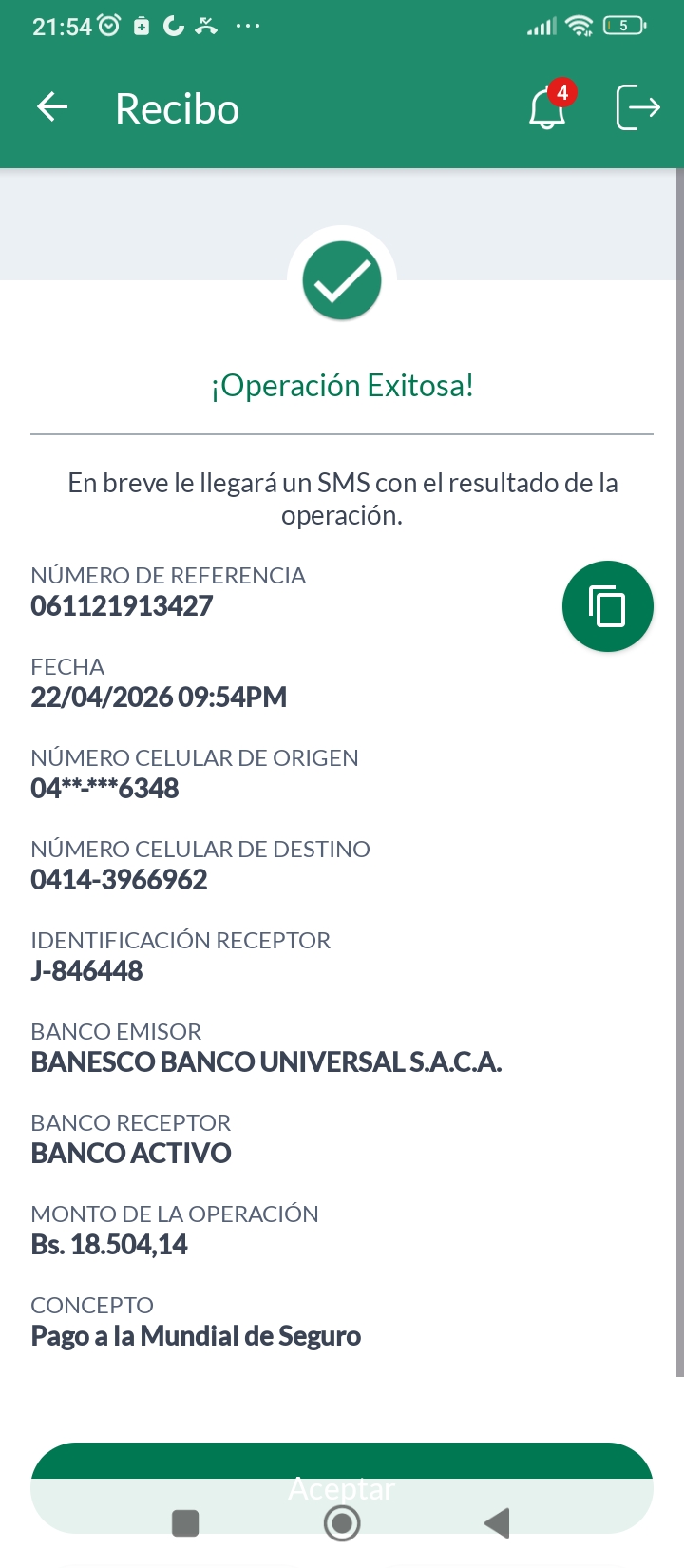Log out using the exit icon

pyautogui.click(x=637, y=107)
